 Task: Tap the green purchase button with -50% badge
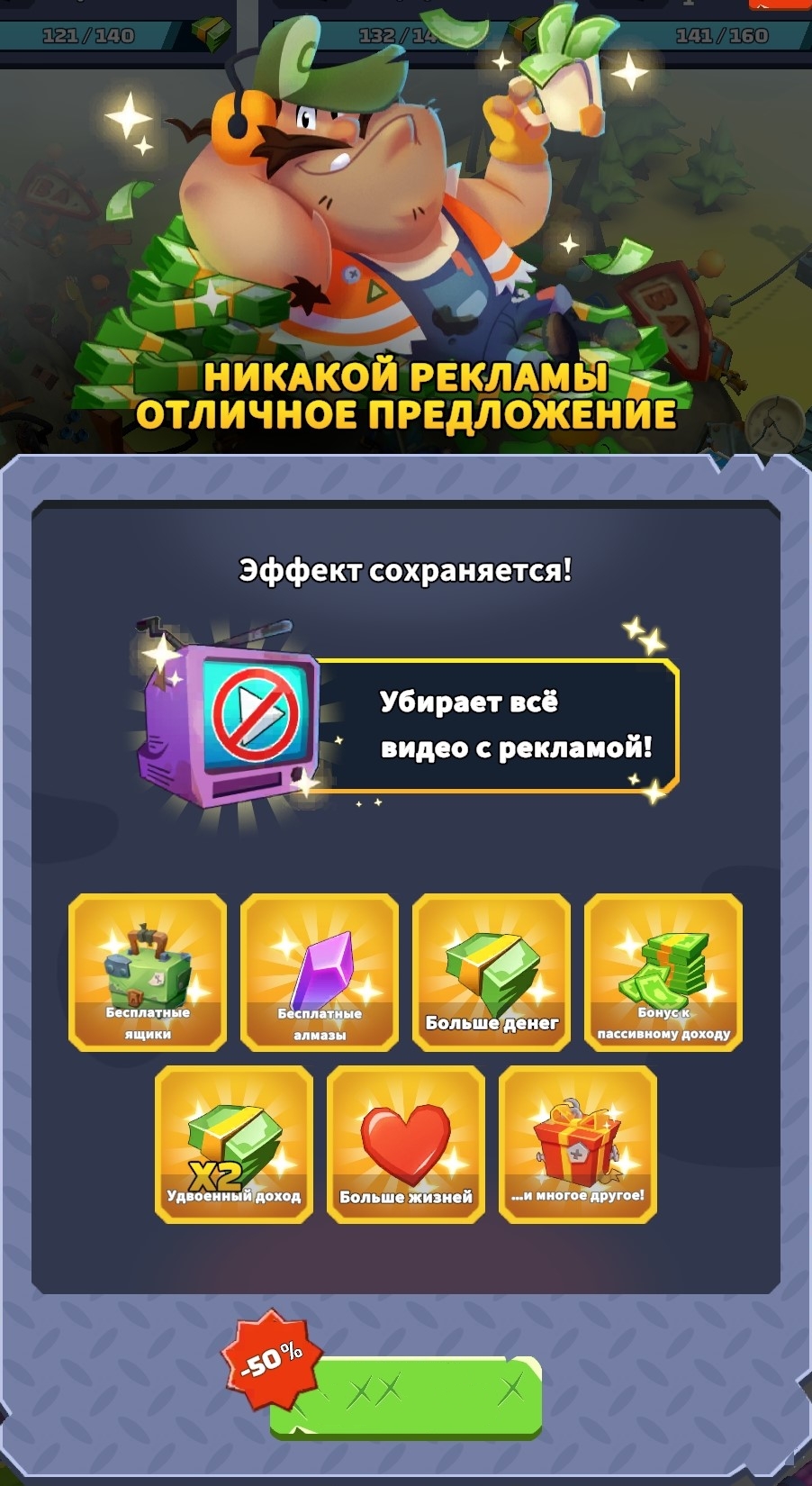pyautogui.click(x=406, y=1396)
